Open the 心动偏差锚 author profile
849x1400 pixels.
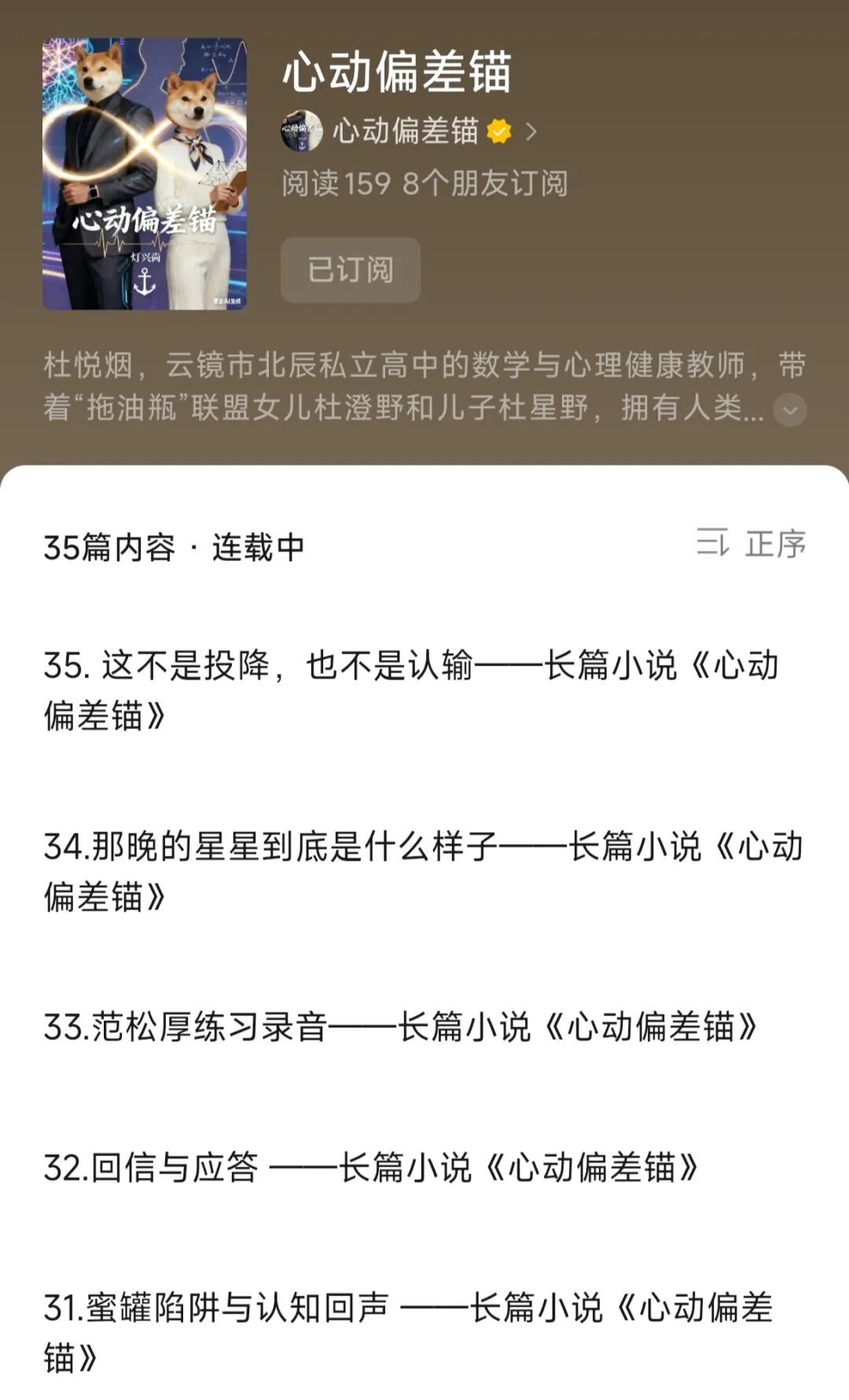pos(406,131)
